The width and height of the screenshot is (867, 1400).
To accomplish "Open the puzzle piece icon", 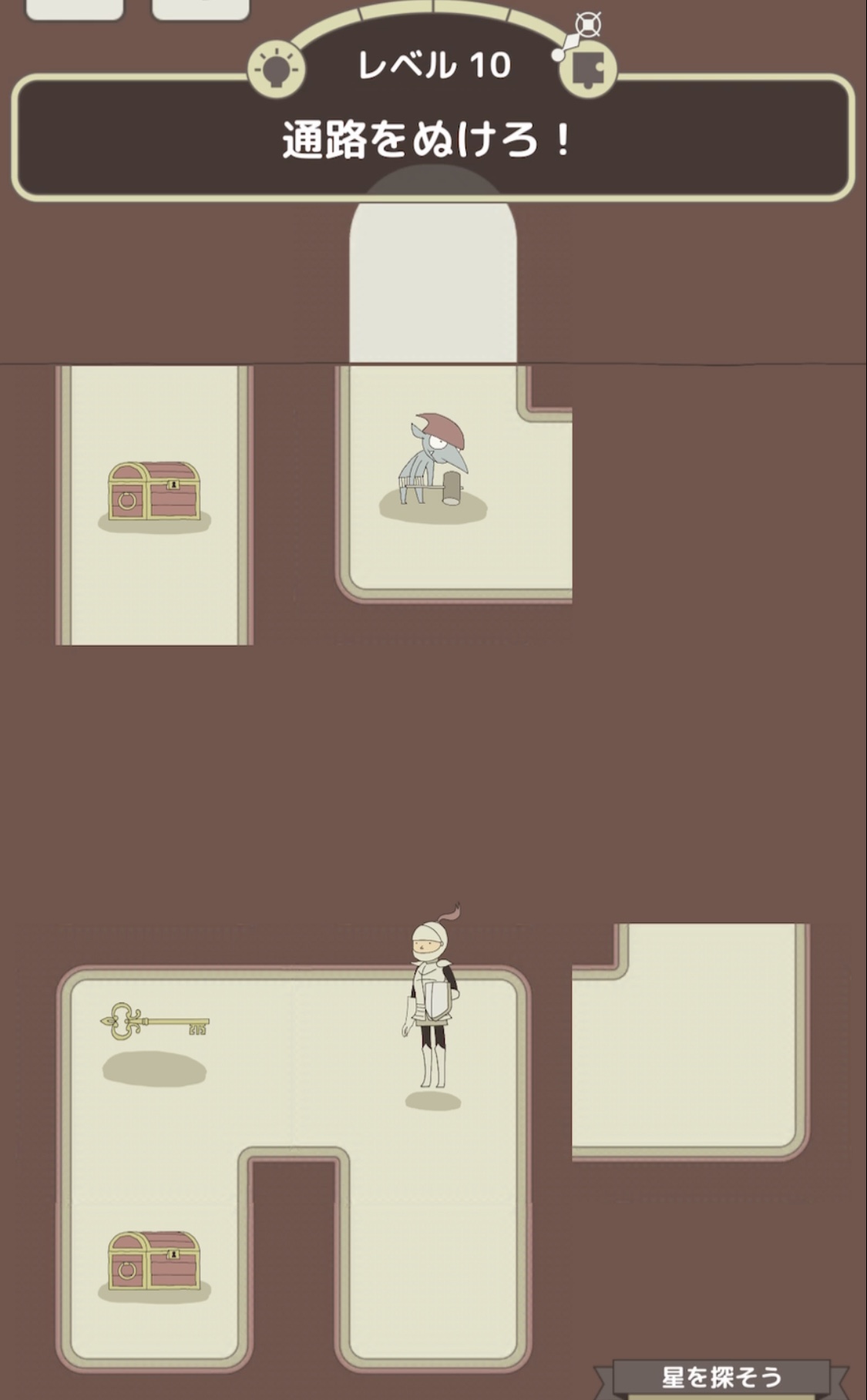I will tap(587, 69).
